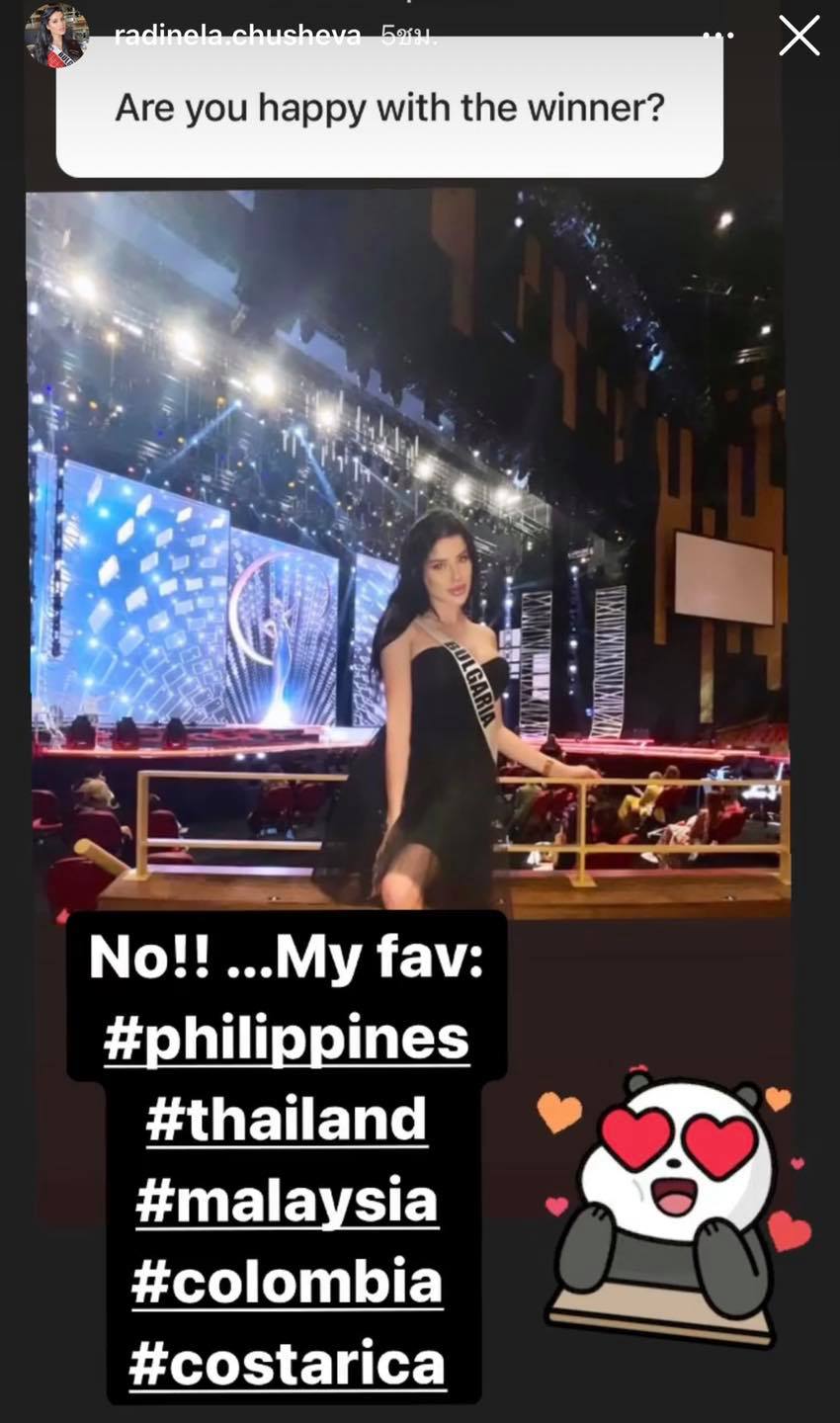Open the #costarica hashtag
The image size is (840, 1423).
pos(287,1363)
